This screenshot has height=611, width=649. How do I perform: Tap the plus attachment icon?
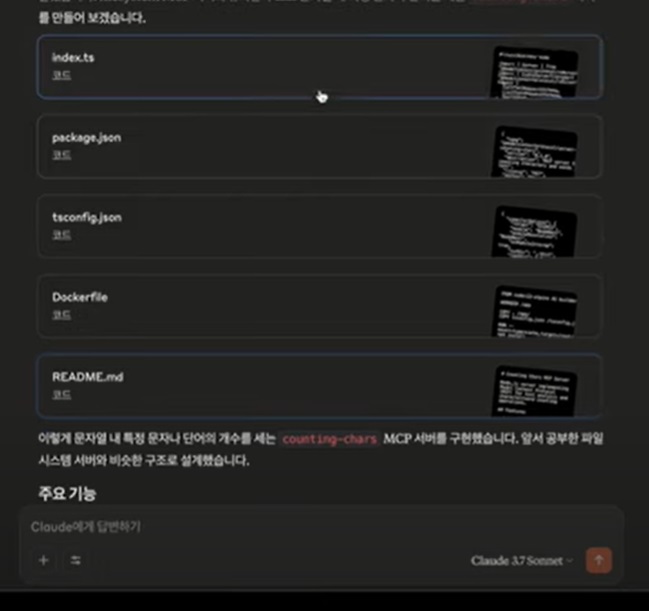coord(43,561)
